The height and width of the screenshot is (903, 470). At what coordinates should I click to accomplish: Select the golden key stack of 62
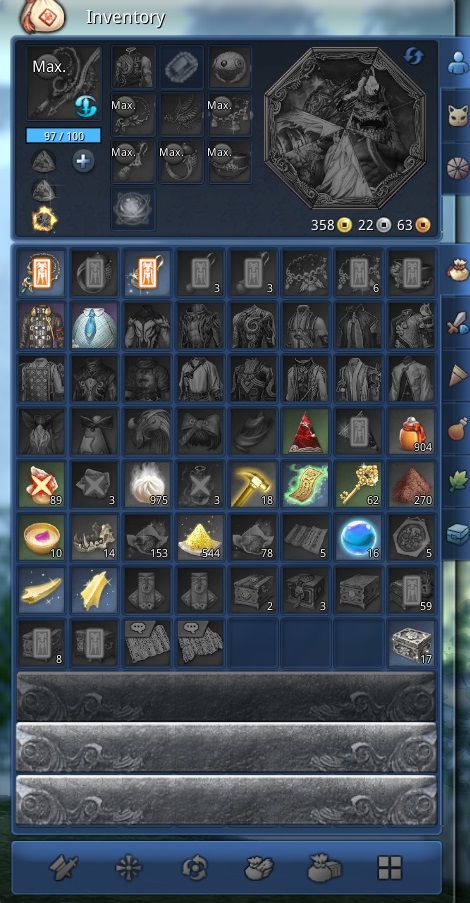[359, 484]
